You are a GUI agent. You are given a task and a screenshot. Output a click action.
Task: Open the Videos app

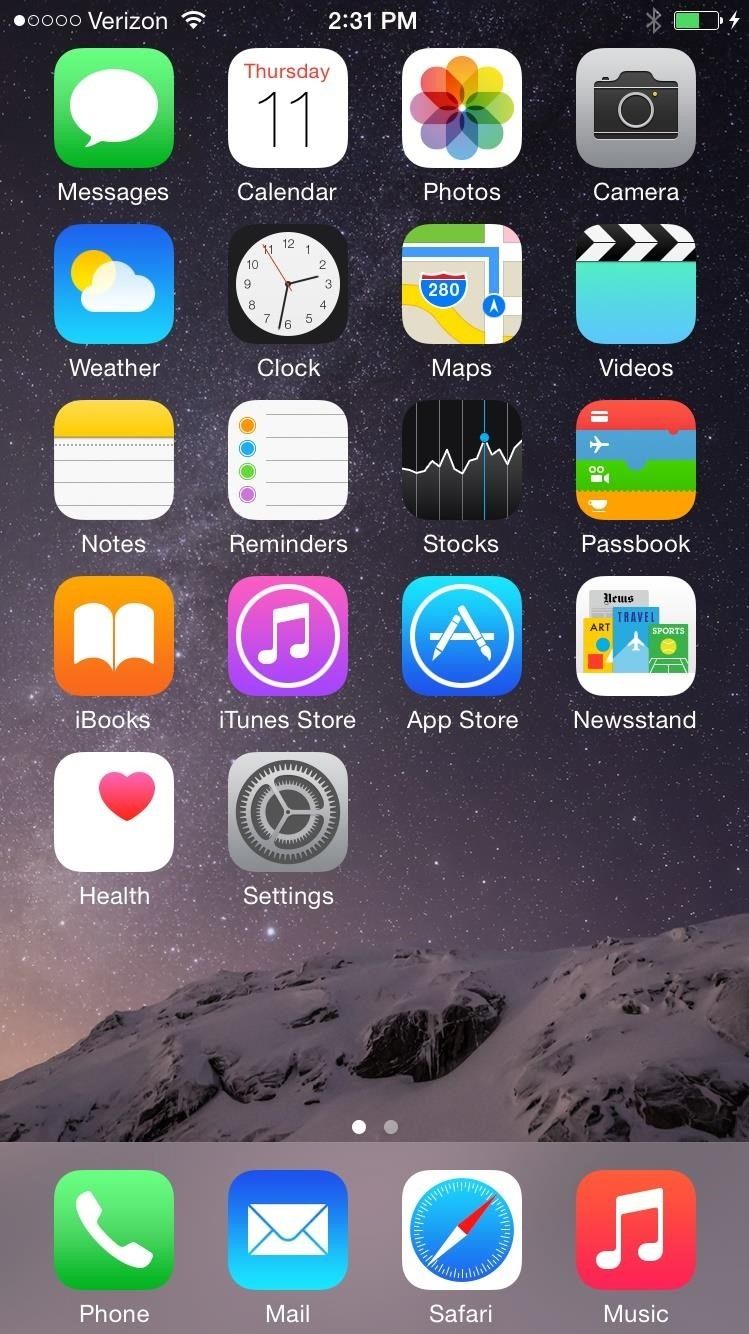pyautogui.click(x=635, y=284)
